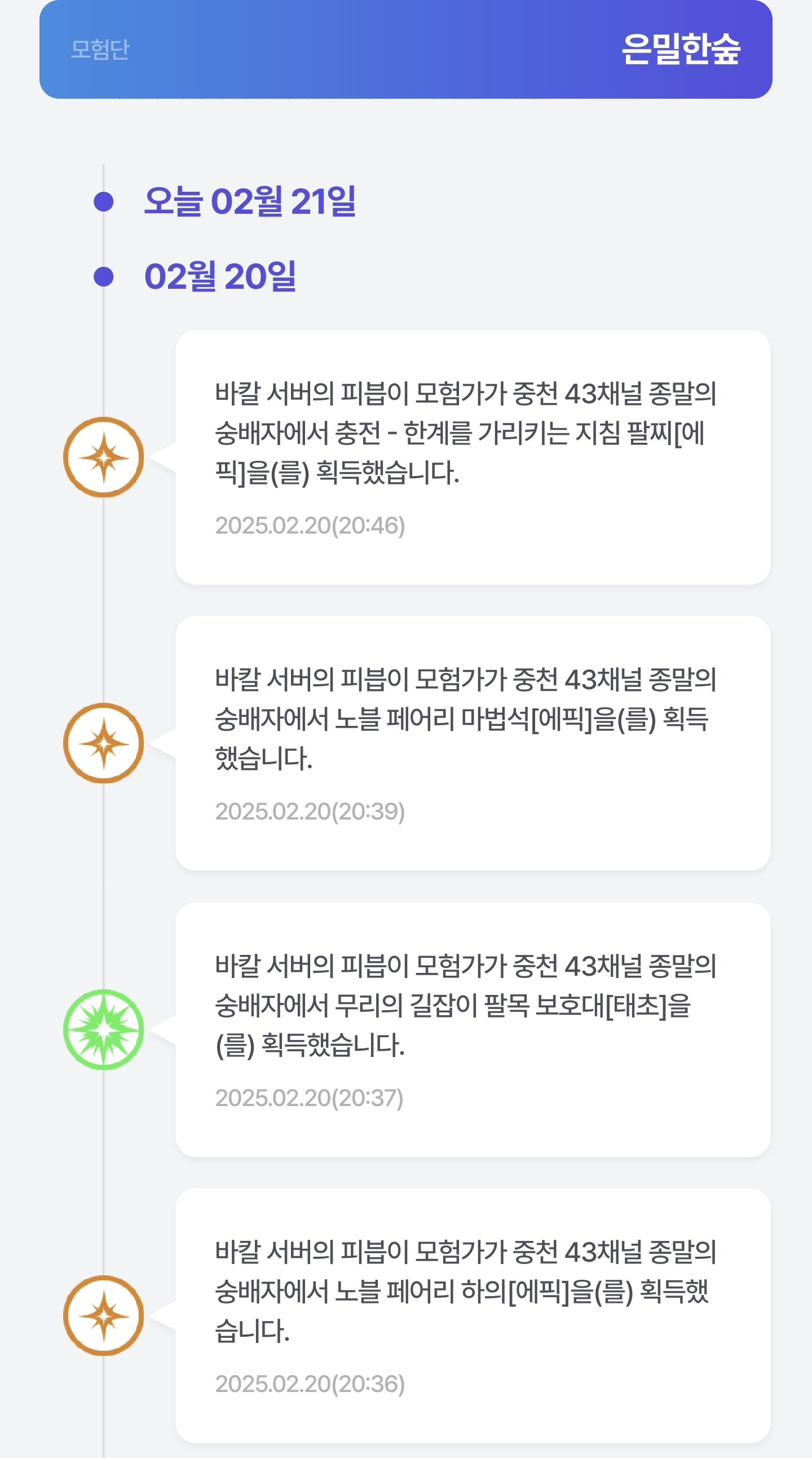Open the 노블 페어리 마법석 acquisition card
This screenshot has height=1458, width=812.
(473, 743)
